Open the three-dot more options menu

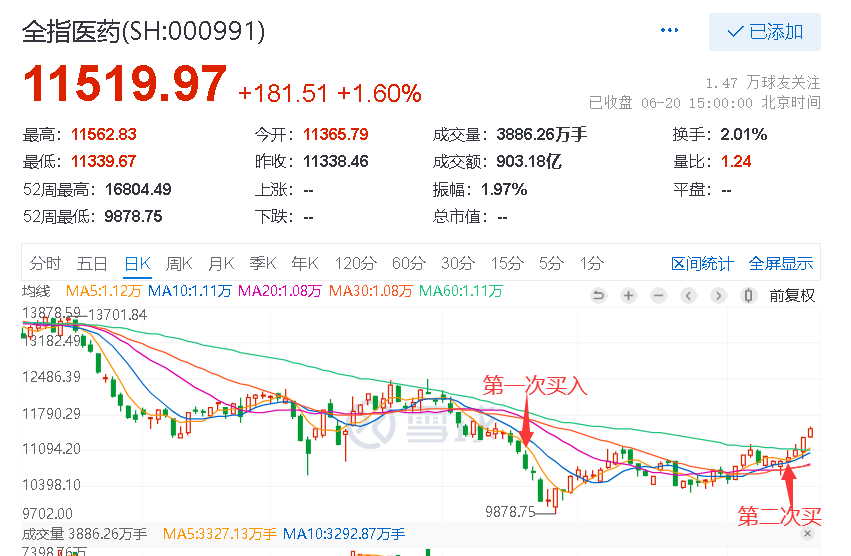(x=669, y=30)
